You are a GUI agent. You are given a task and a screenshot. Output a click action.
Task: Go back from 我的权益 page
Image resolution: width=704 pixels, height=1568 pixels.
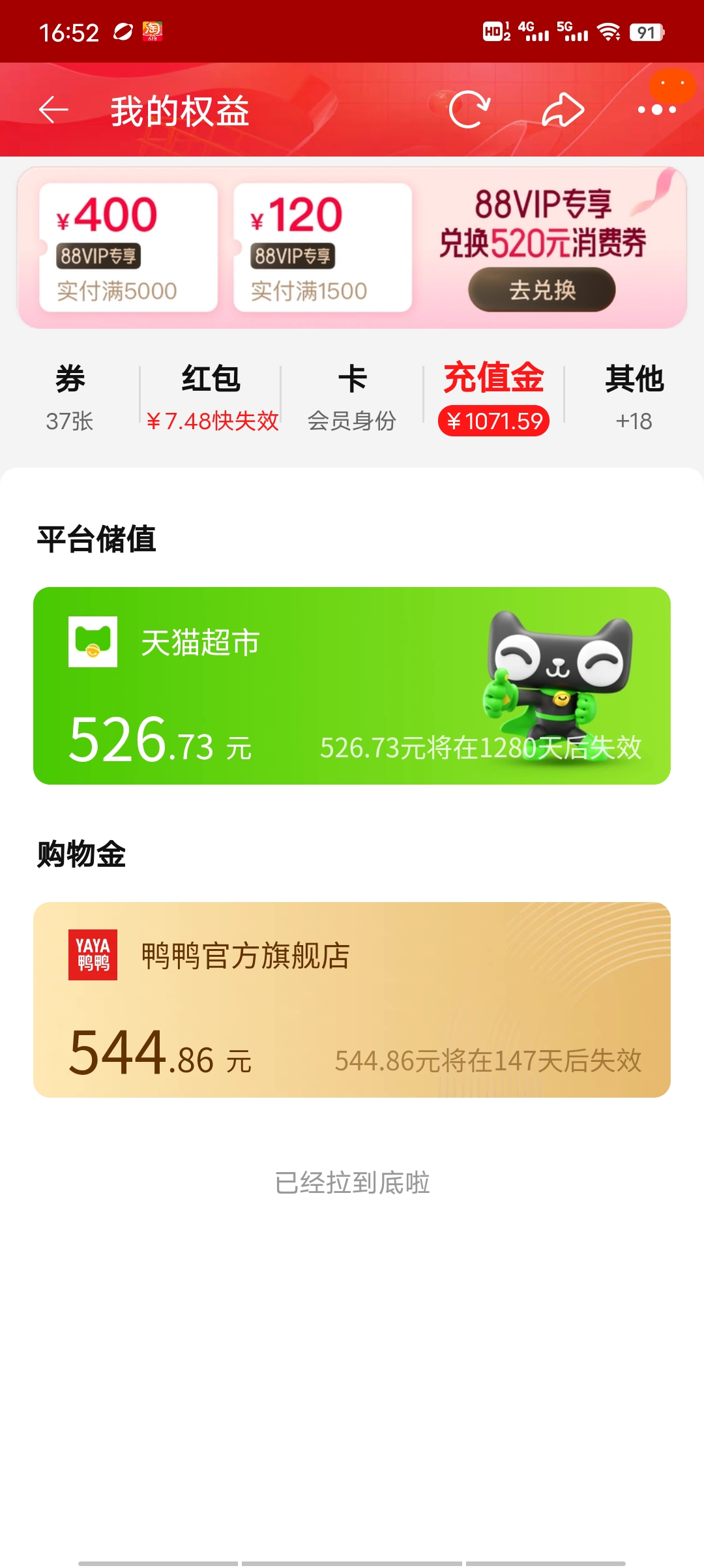tap(53, 110)
